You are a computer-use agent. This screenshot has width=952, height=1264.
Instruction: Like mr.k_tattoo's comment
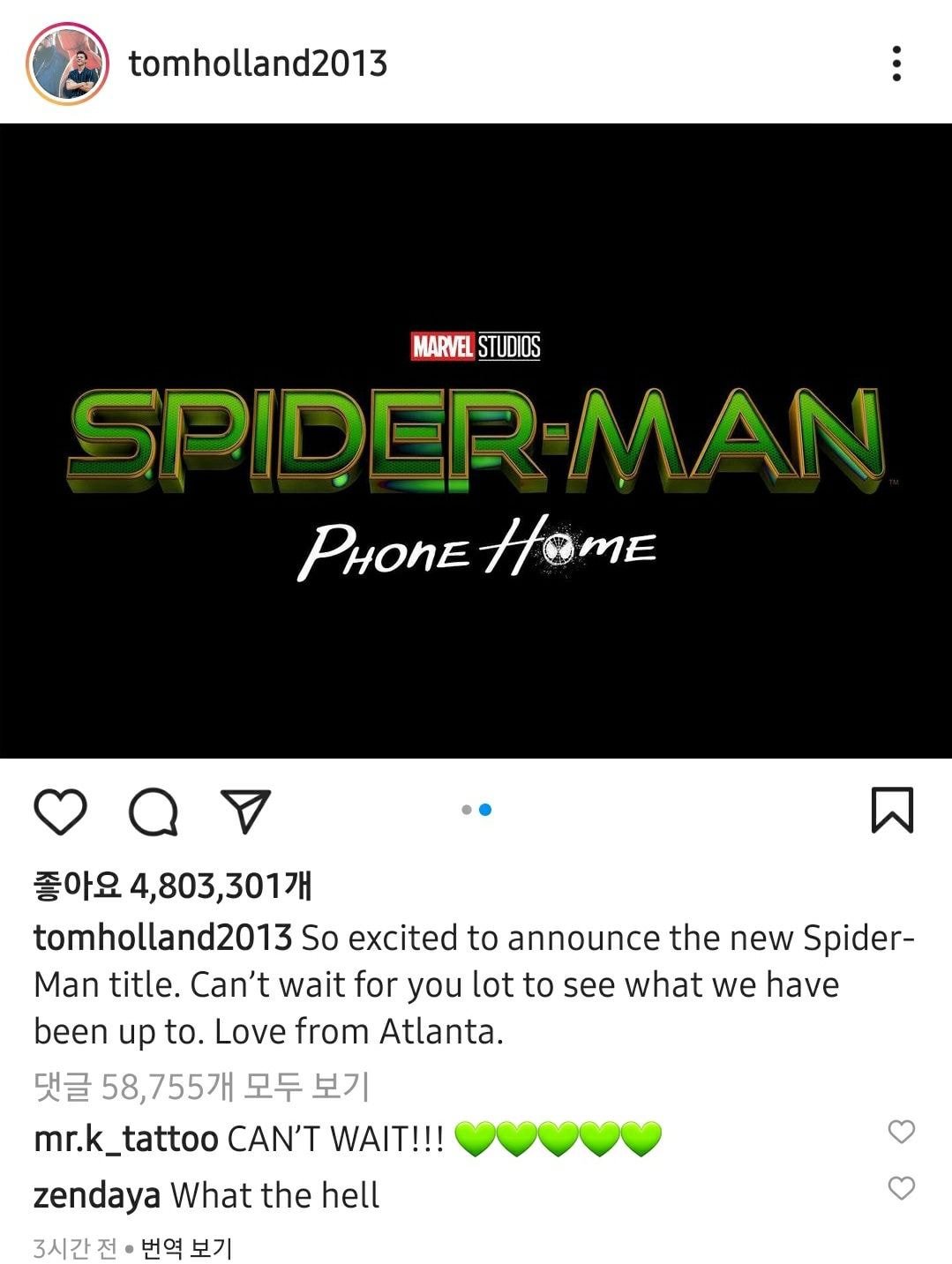click(x=901, y=1132)
